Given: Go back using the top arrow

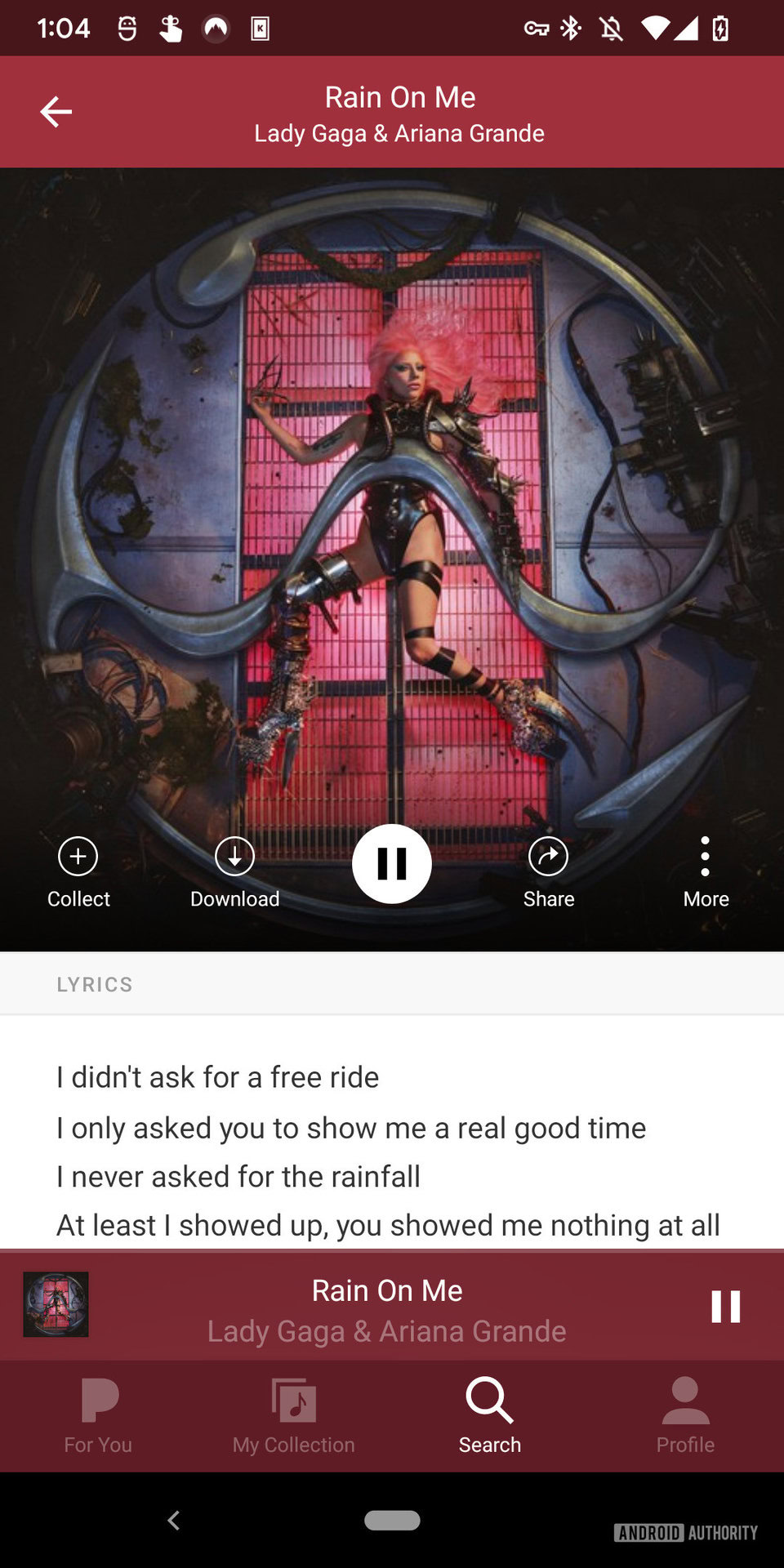Looking at the screenshot, I should point(56,112).
